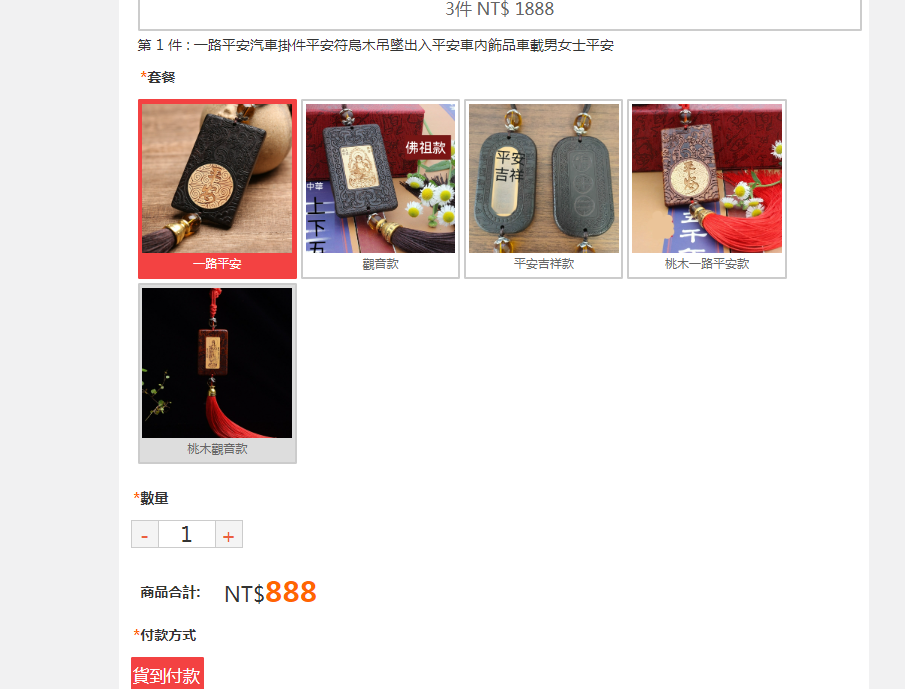This screenshot has height=689, width=905.
Task: Pick the 平安吉祥款 package option
Action: [x=543, y=189]
